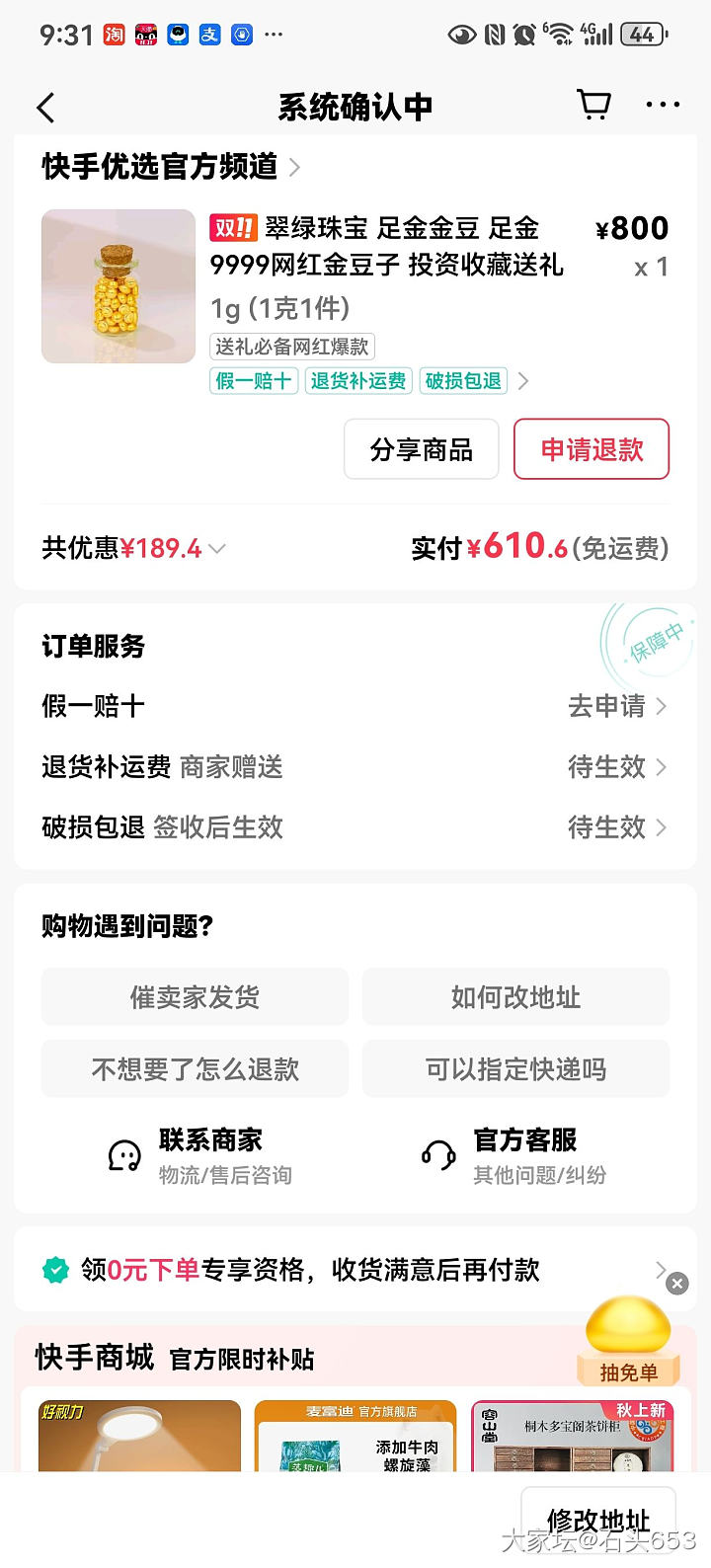The image size is (711, 1568).
Task: Choose the 可以指定快递吗 question
Action: 515,1068
